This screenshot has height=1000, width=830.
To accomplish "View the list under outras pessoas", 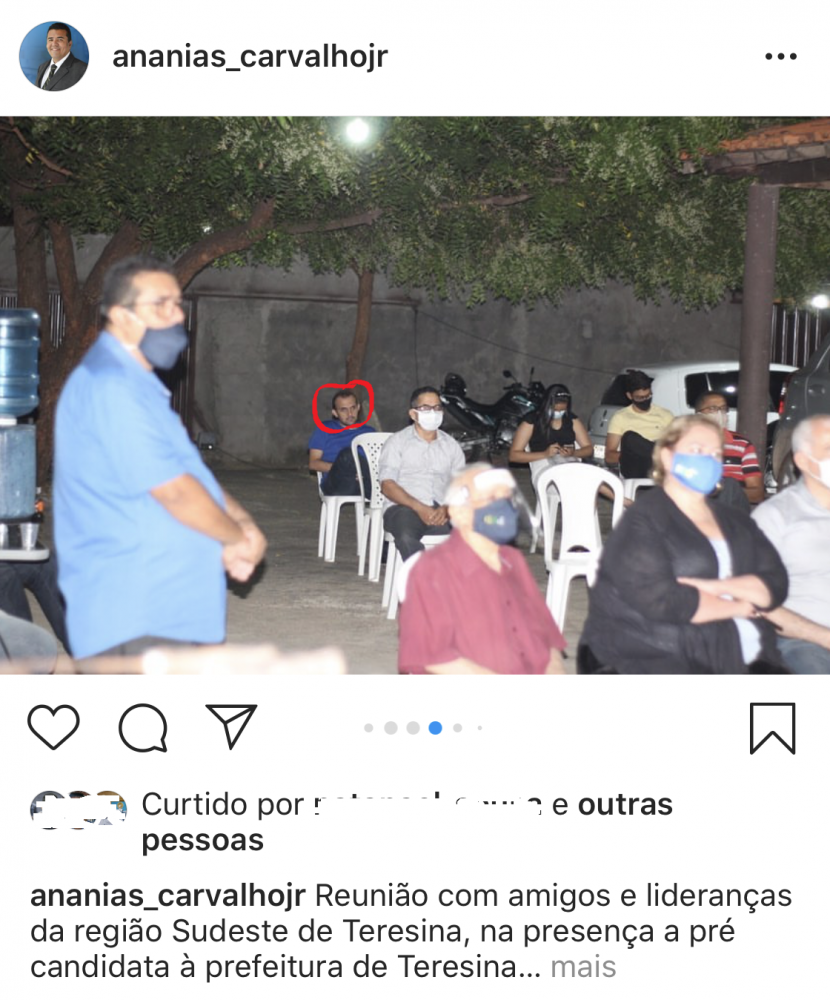I will coord(625,804).
